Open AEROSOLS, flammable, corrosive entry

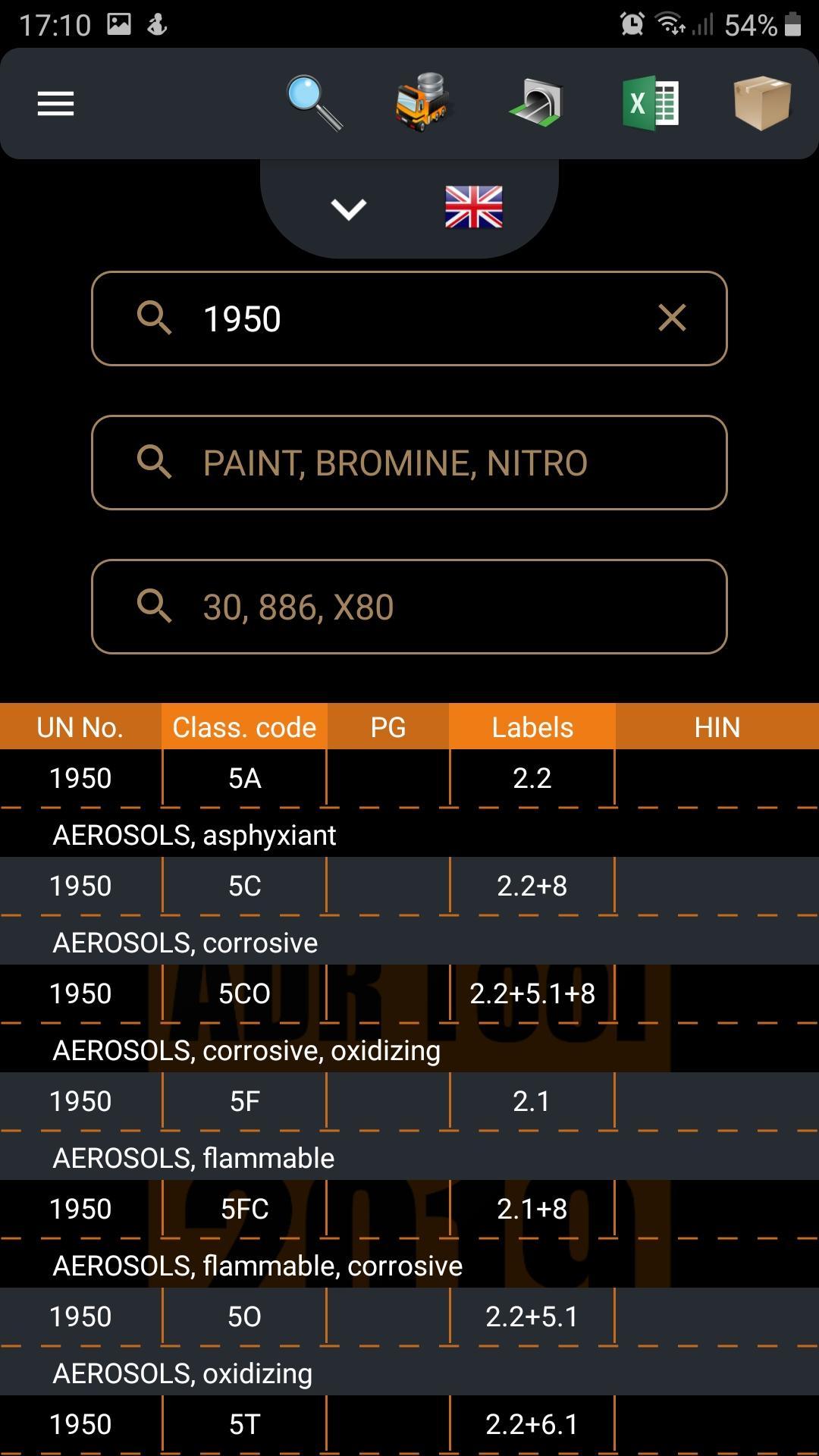tap(258, 1266)
